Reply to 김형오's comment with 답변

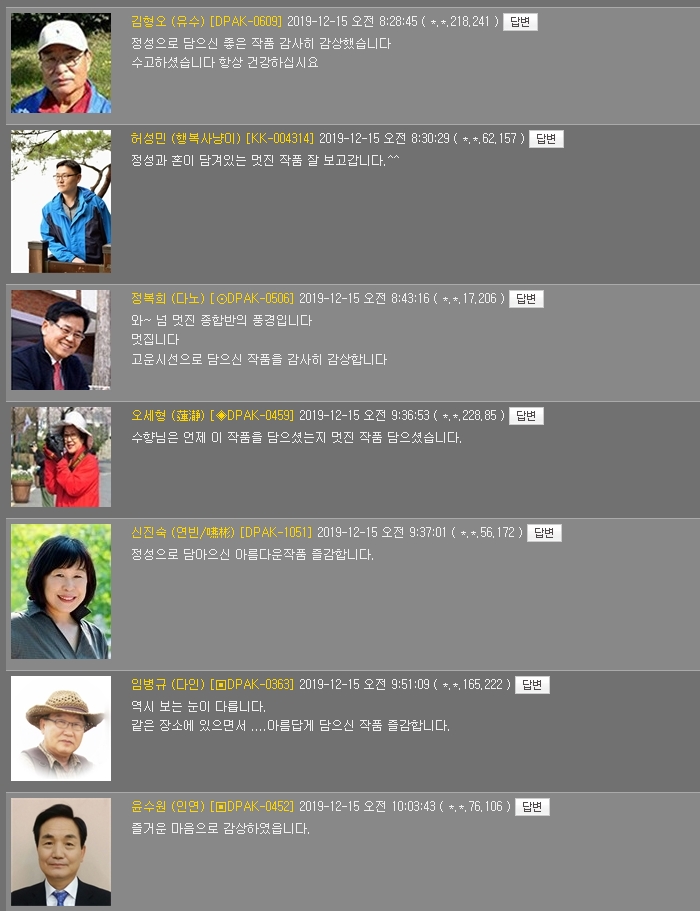point(520,21)
